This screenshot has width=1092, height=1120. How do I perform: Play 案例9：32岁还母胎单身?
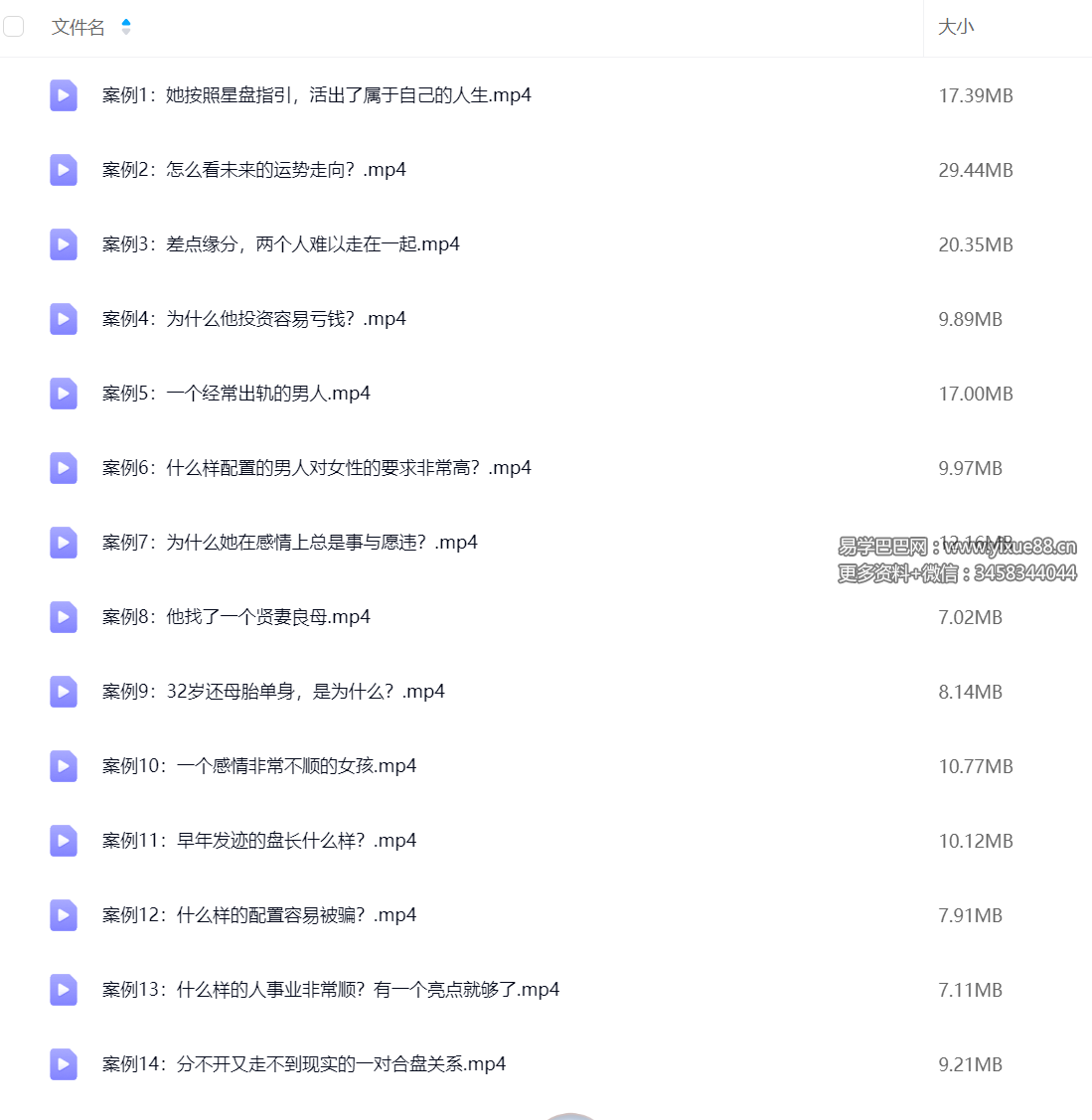pyautogui.click(x=273, y=692)
